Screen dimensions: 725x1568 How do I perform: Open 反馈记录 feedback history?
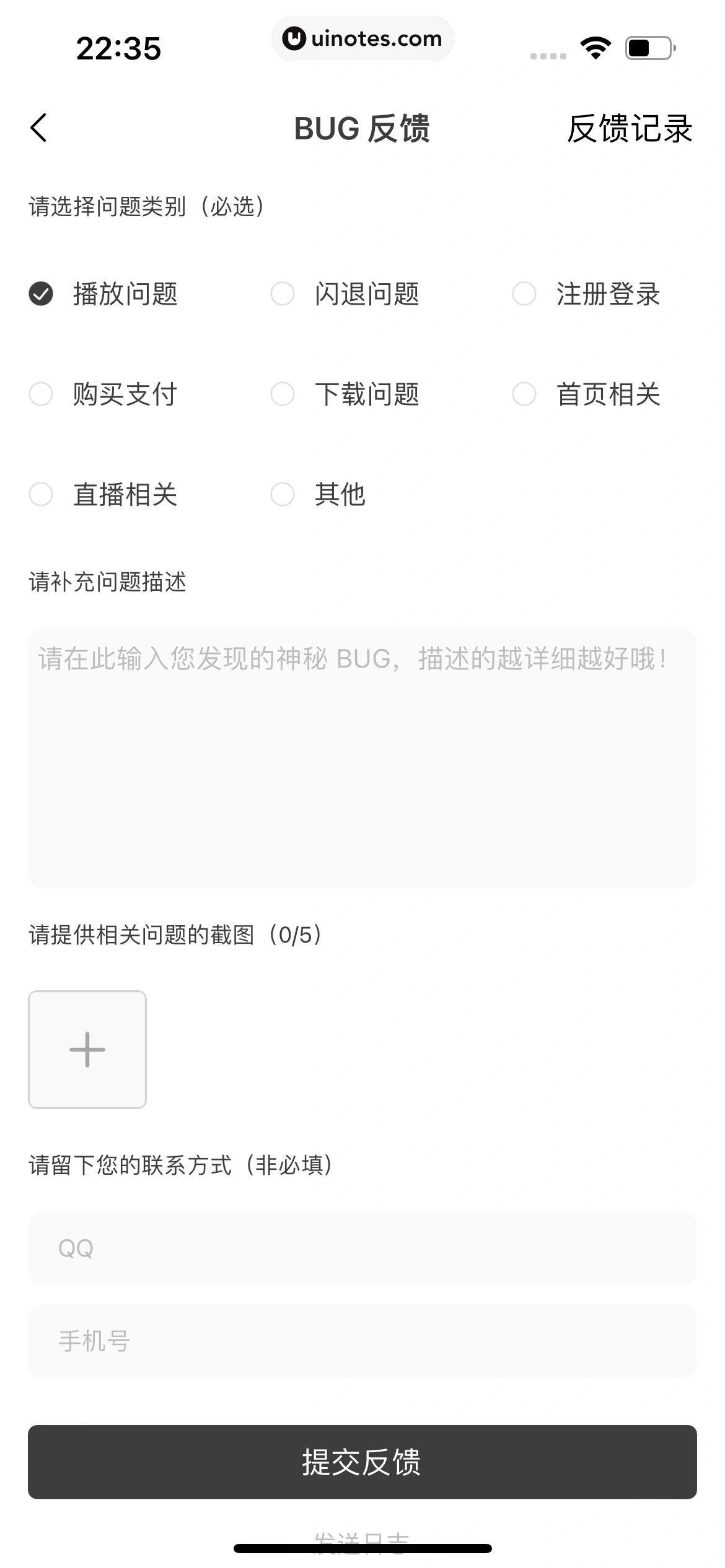(629, 129)
